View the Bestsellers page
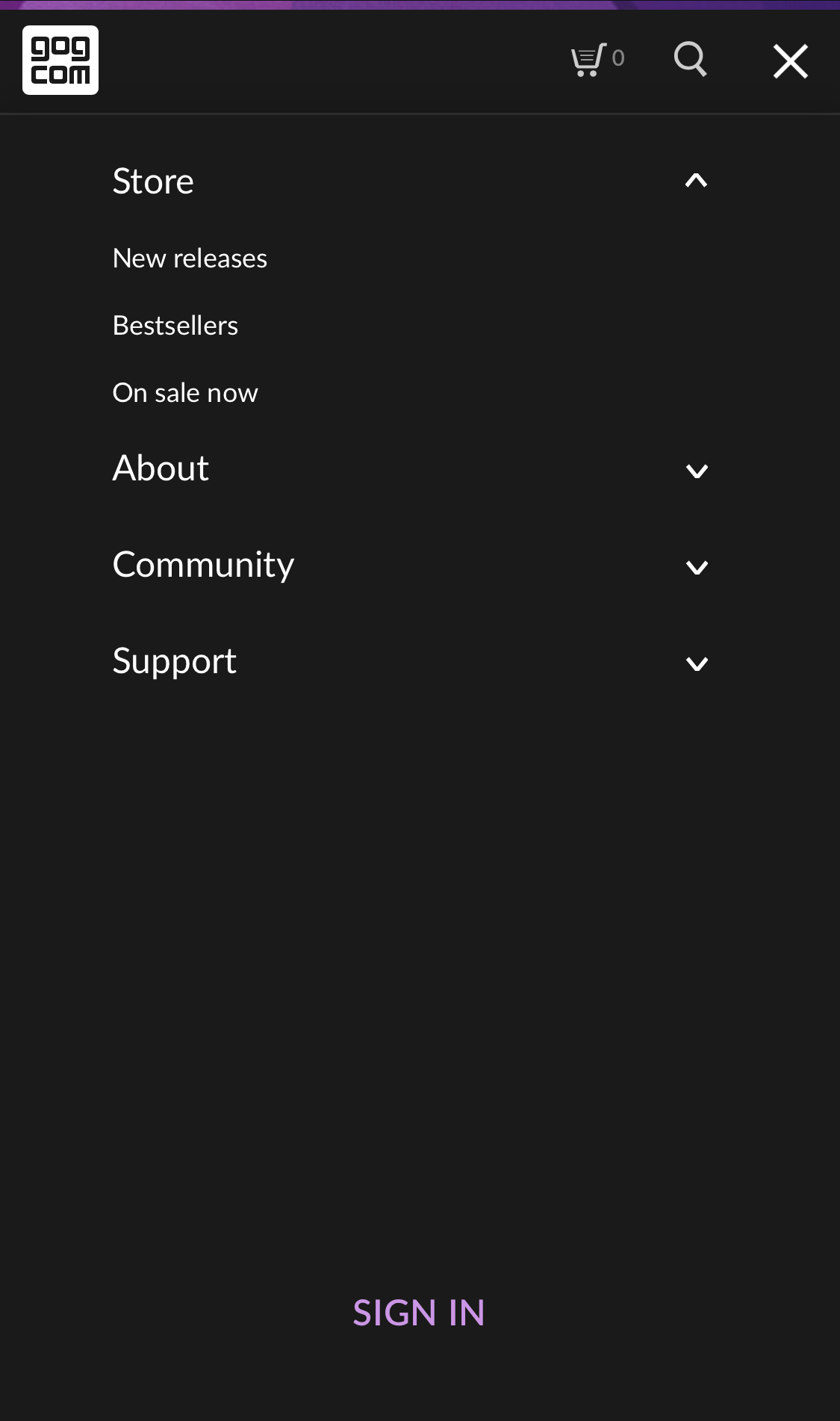This screenshot has width=840, height=1421. tap(175, 324)
